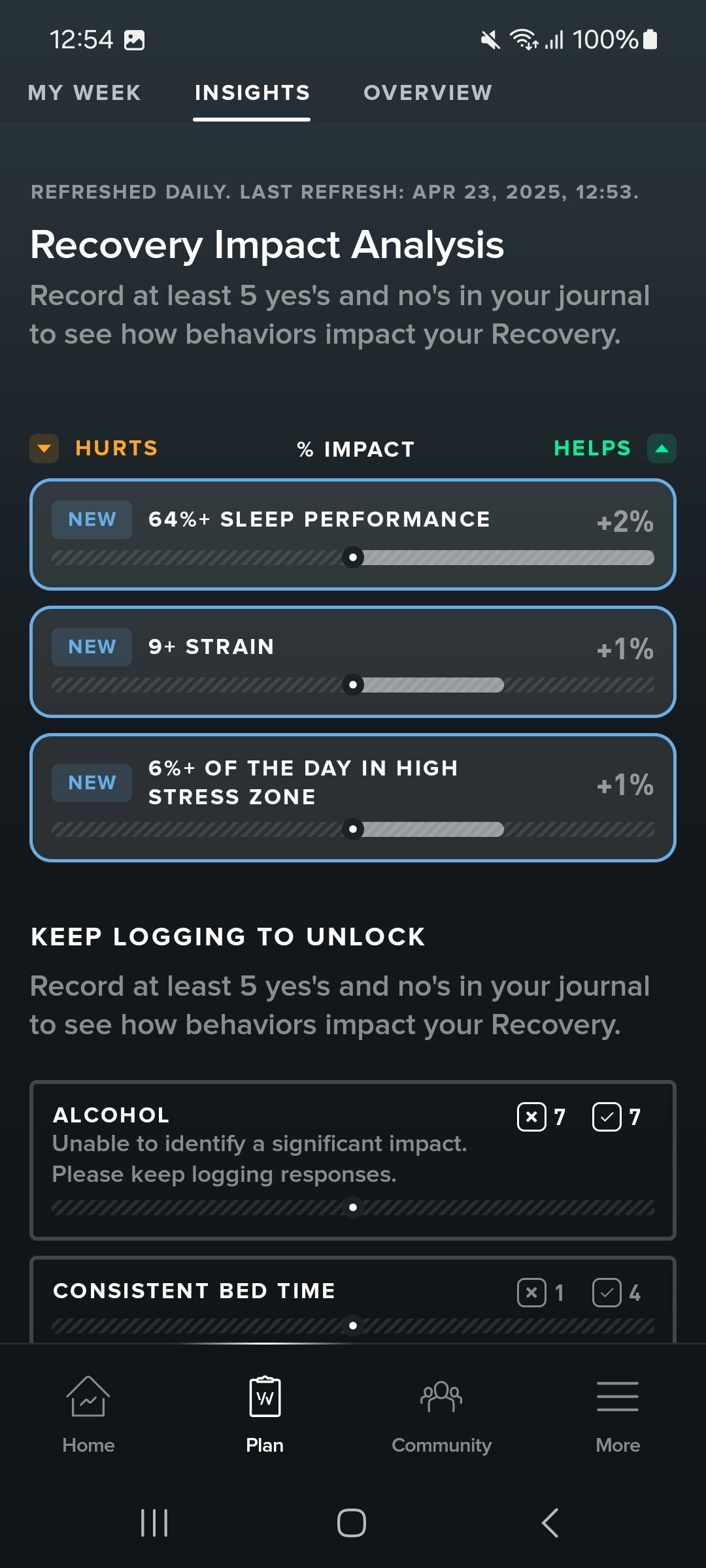
Task: Tap the Helps up-arrow filter
Action: (x=662, y=449)
